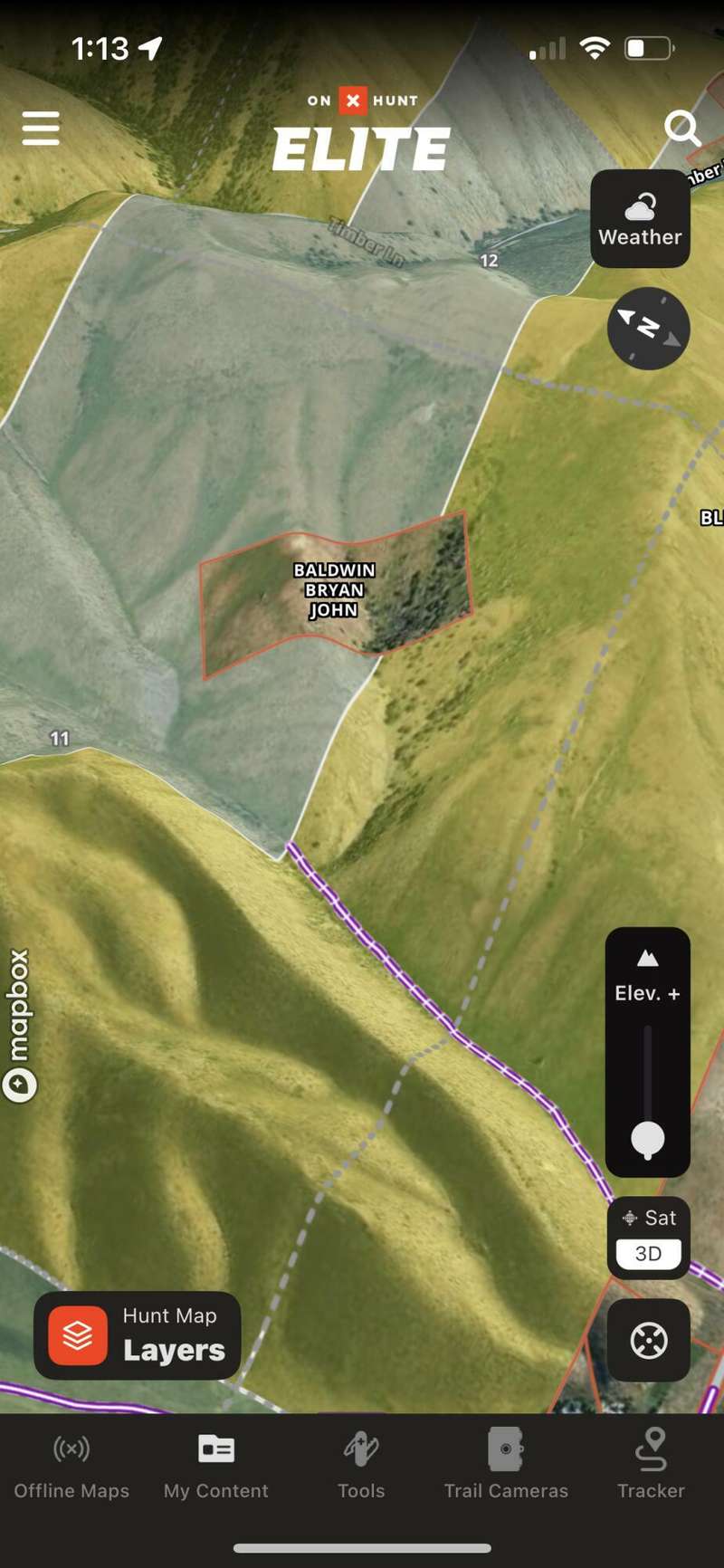Select the Baldwin Bryan John parcel
The height and width of the screenshot is (1568, 724).
click(335, 590)
